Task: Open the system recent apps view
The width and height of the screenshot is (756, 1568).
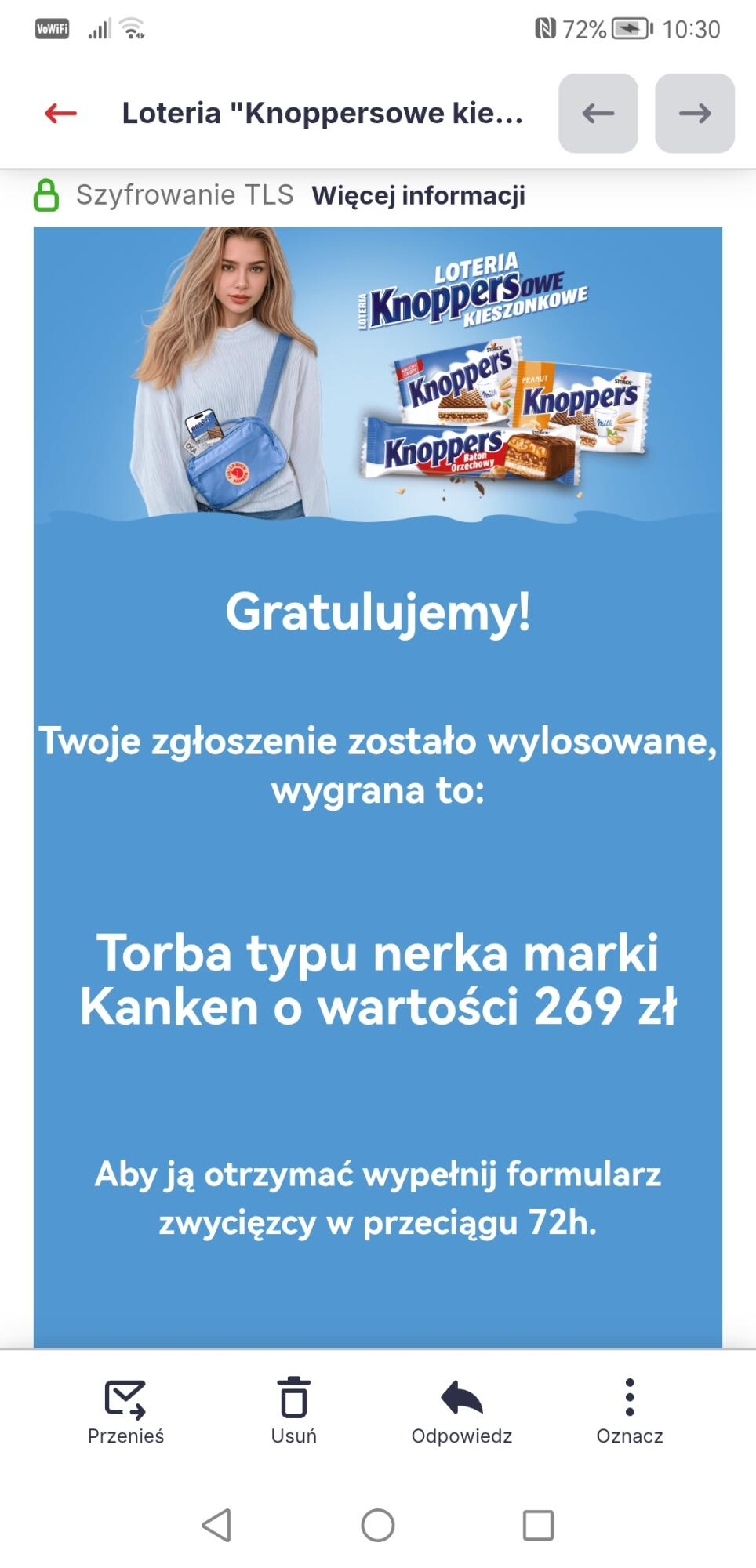Action: pyautogui.click(x=538, y=1526)
